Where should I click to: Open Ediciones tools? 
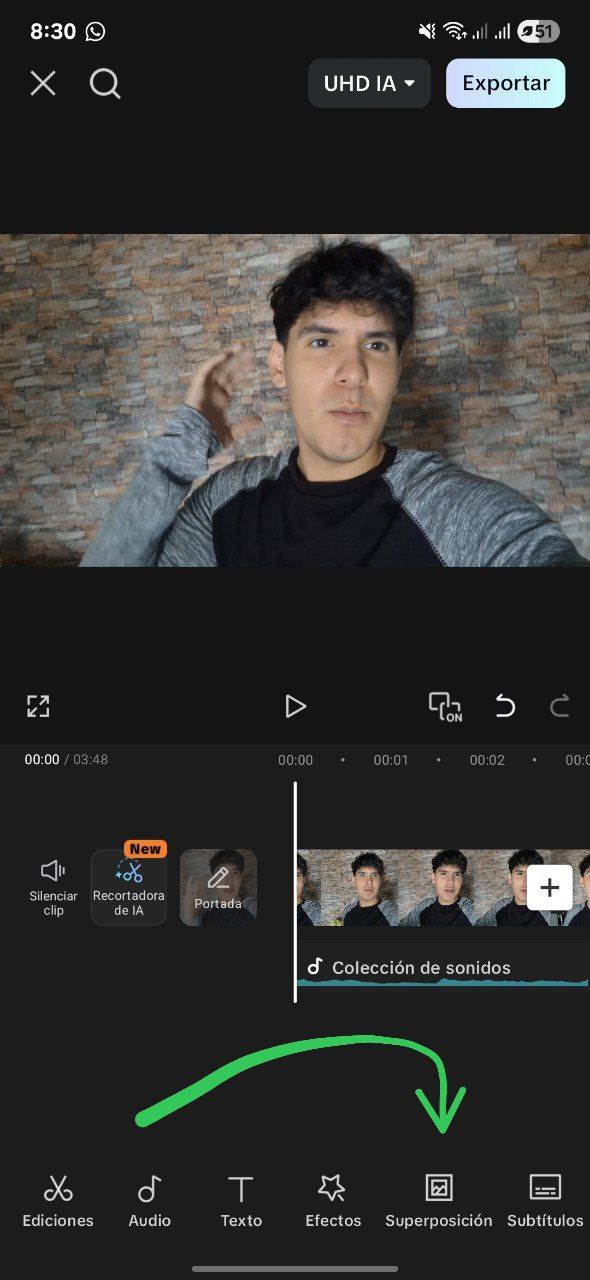pyautogui.click(x=58, y=1201)
